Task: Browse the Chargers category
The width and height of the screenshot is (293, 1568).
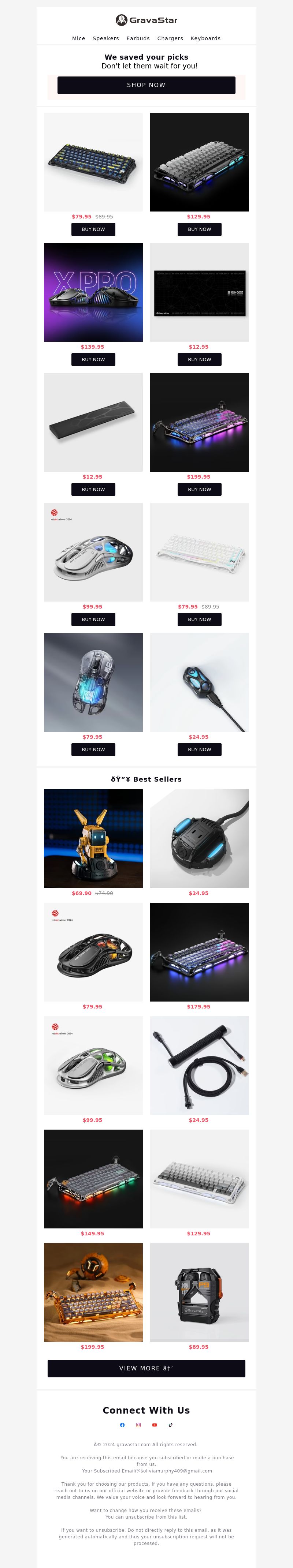Action: pos(170,38)
